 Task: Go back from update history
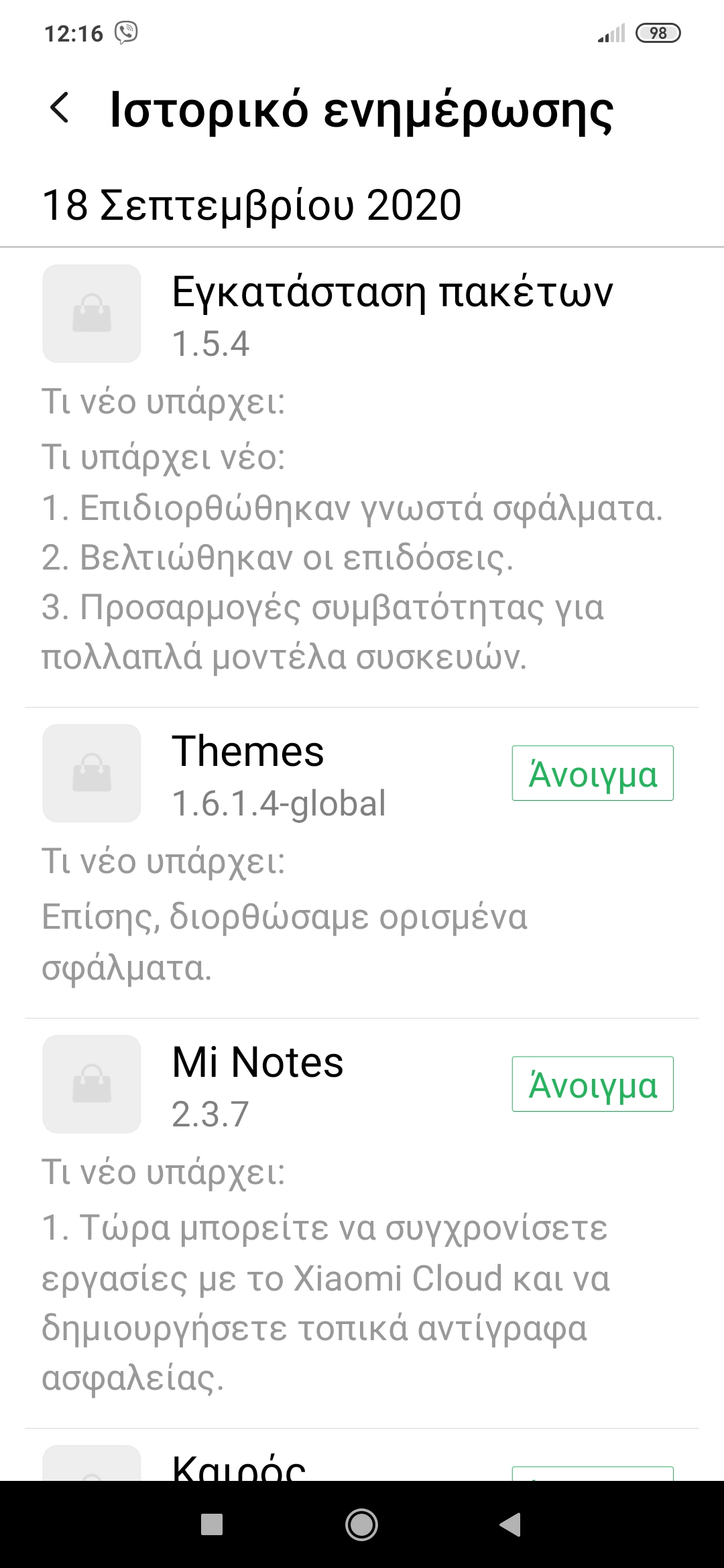(x=60, y=109)
